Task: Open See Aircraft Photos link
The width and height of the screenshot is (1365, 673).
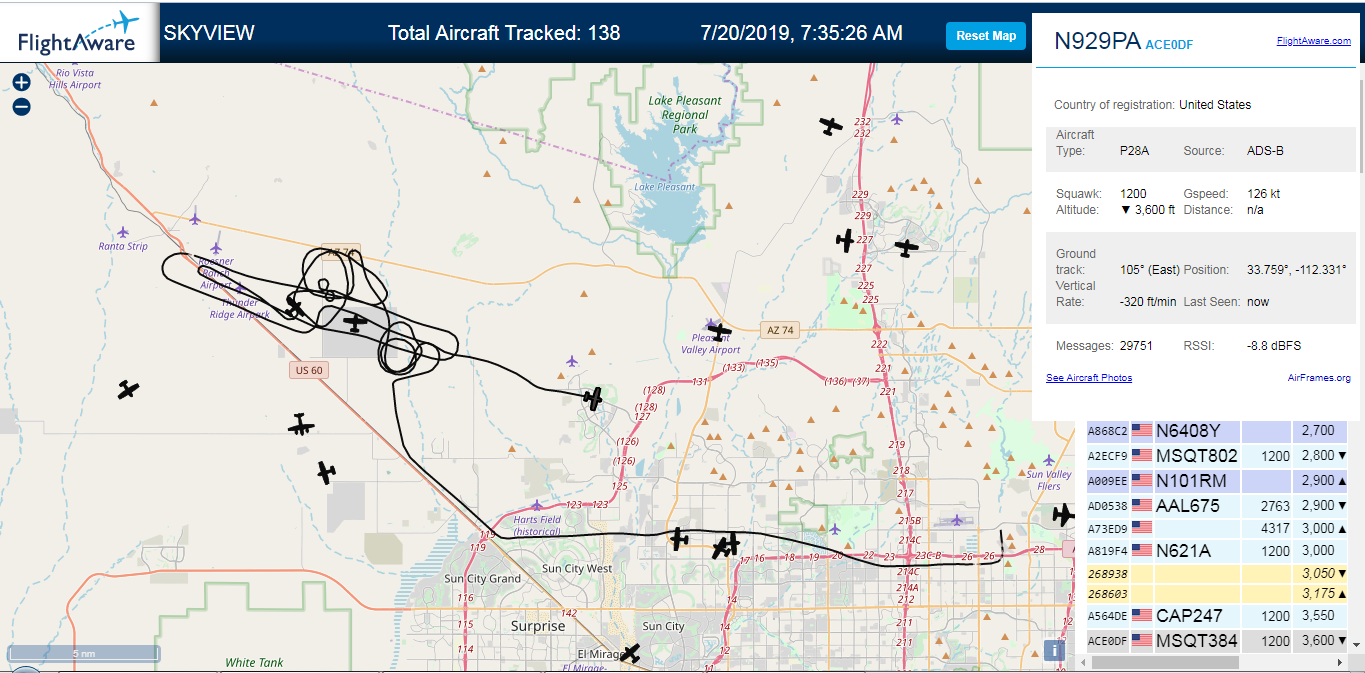Action: point(1089,378)
